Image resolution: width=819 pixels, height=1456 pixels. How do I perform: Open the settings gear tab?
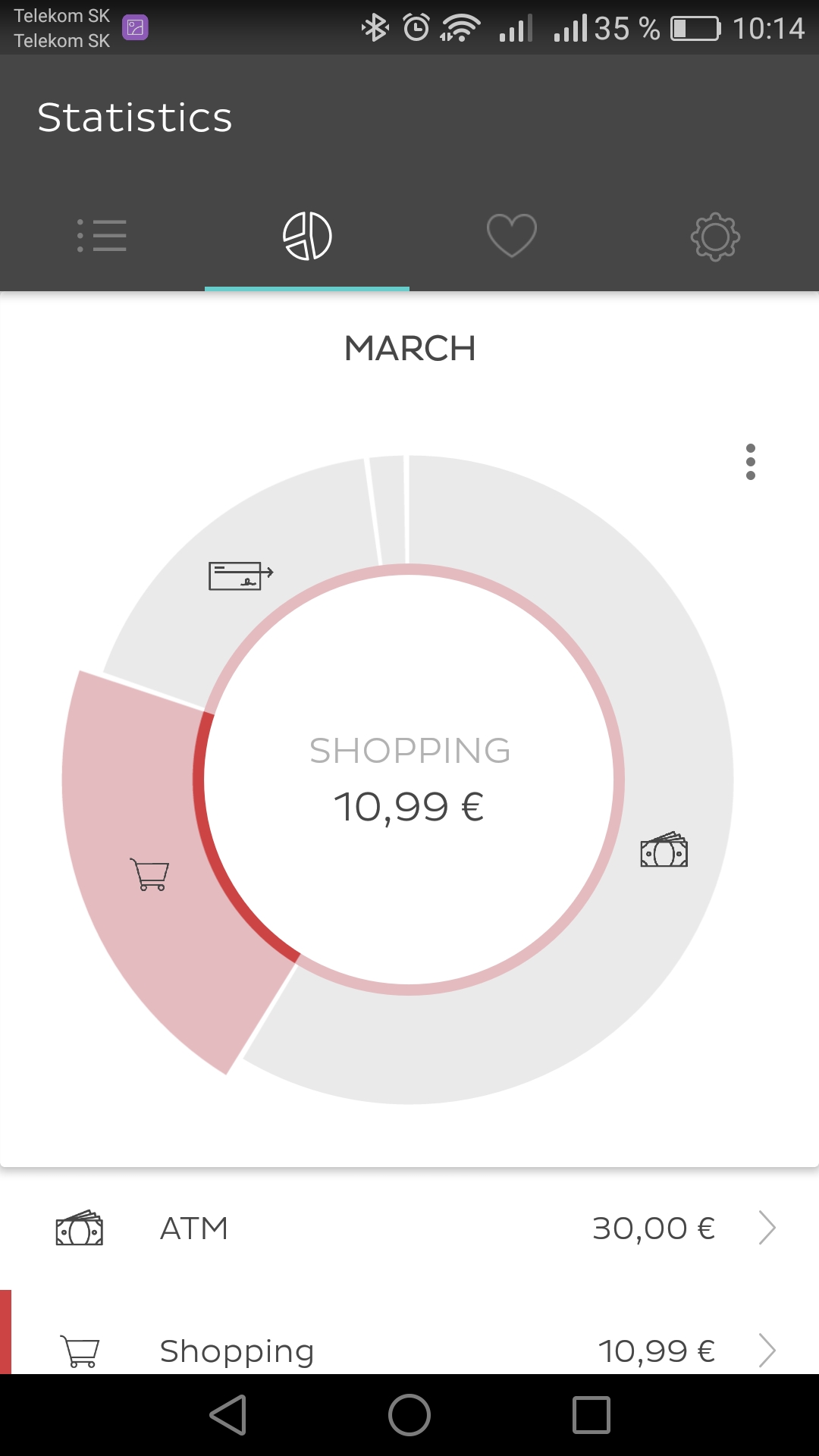(715, 236)
